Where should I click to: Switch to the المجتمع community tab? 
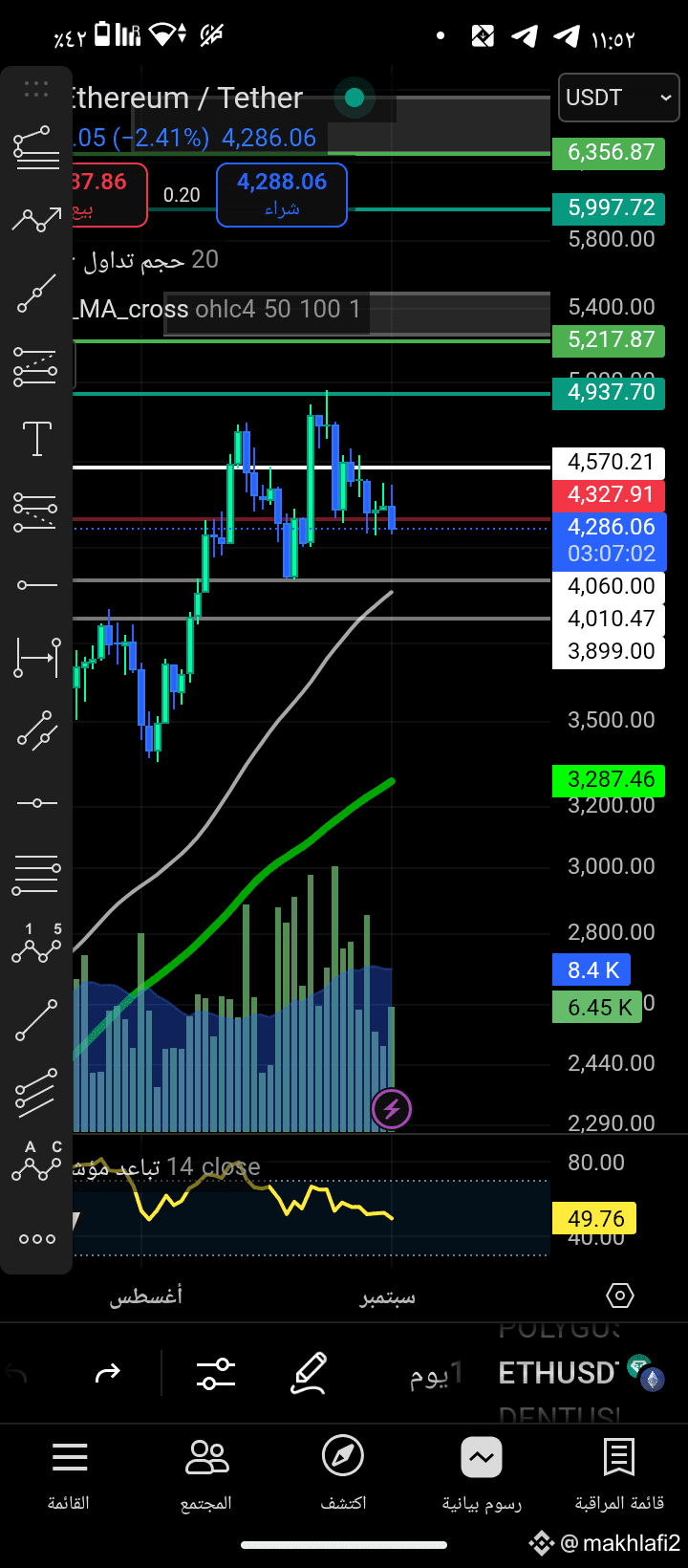(206, 1475)
